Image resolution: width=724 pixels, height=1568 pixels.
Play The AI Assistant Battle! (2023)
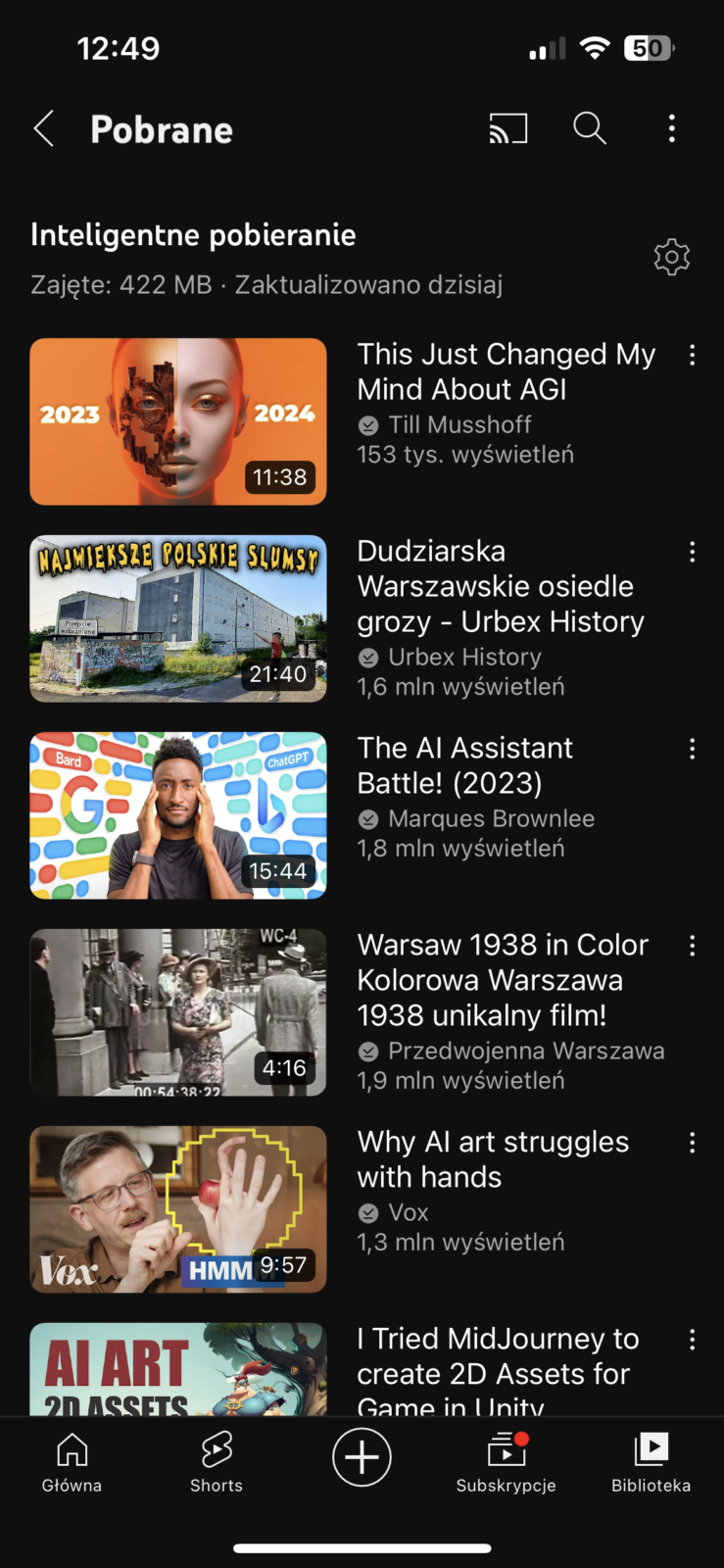178,815
